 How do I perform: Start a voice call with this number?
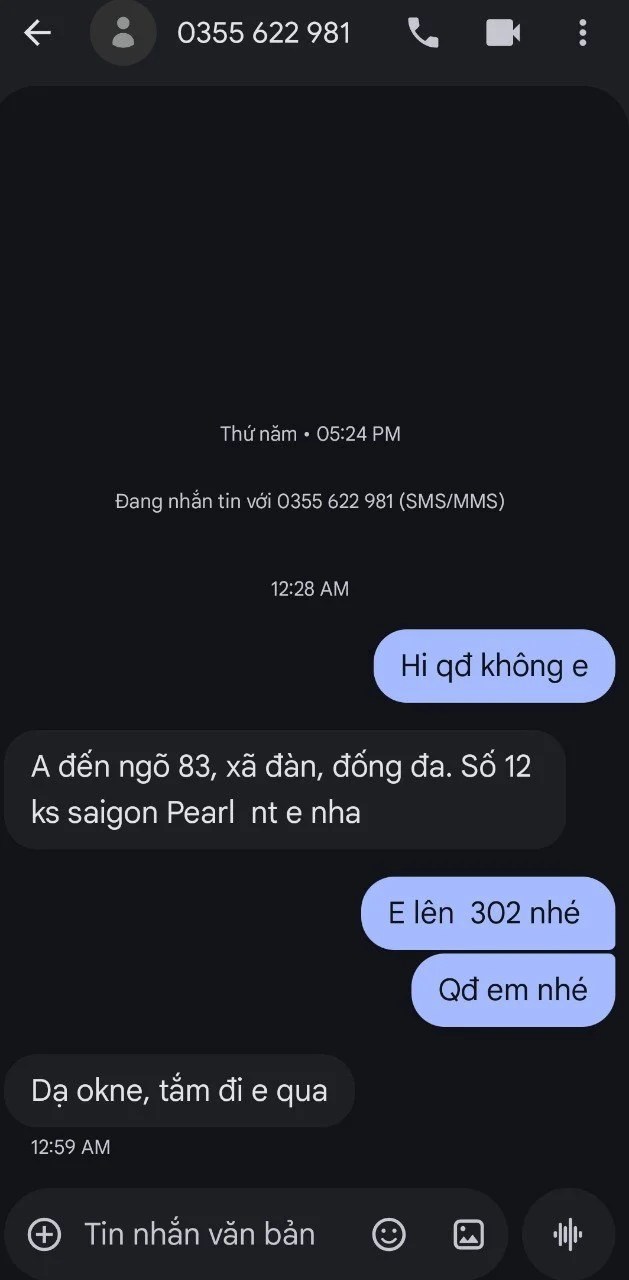click(x=423, y=33)
